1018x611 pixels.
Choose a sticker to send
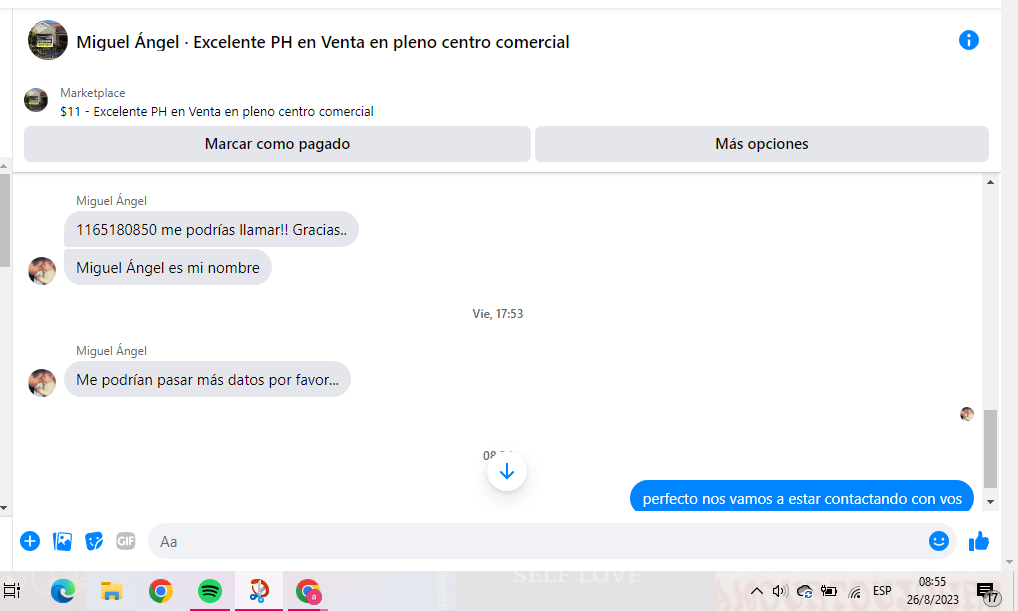[94, 541]
